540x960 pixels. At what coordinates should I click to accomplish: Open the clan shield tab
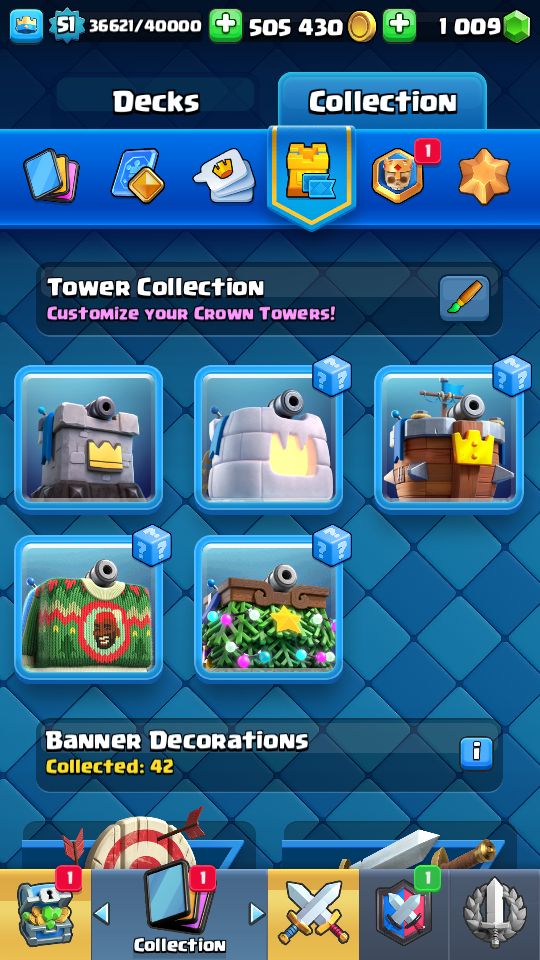point(404,913)
